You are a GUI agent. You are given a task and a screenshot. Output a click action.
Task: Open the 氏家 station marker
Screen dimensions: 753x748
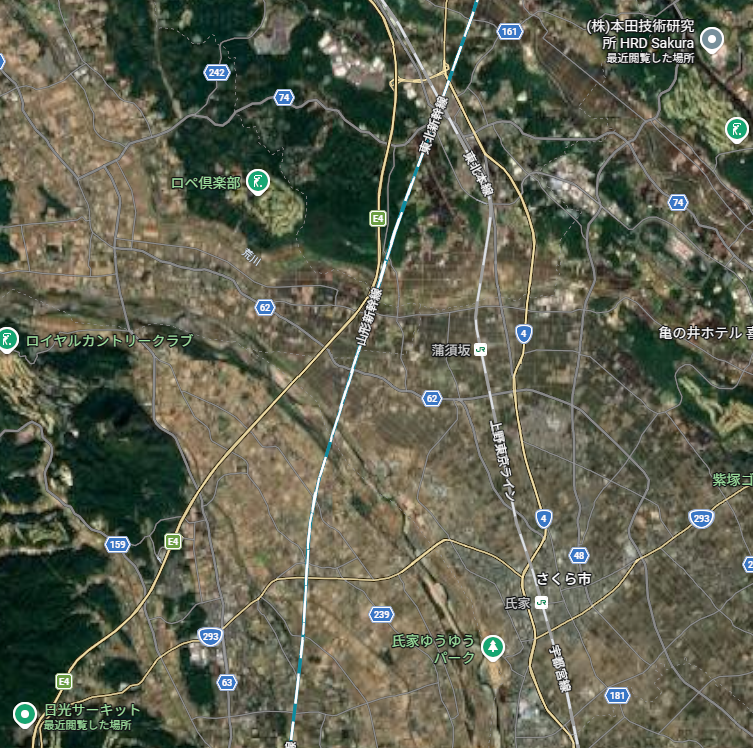542,602
